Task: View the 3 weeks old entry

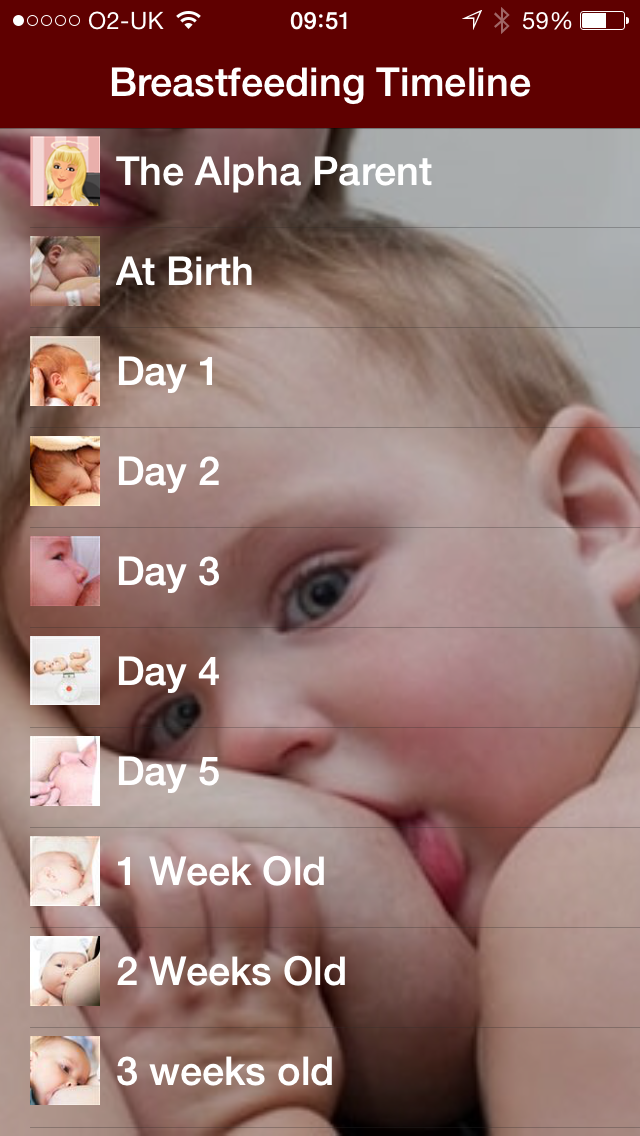Action: [x=225, y=1072]
